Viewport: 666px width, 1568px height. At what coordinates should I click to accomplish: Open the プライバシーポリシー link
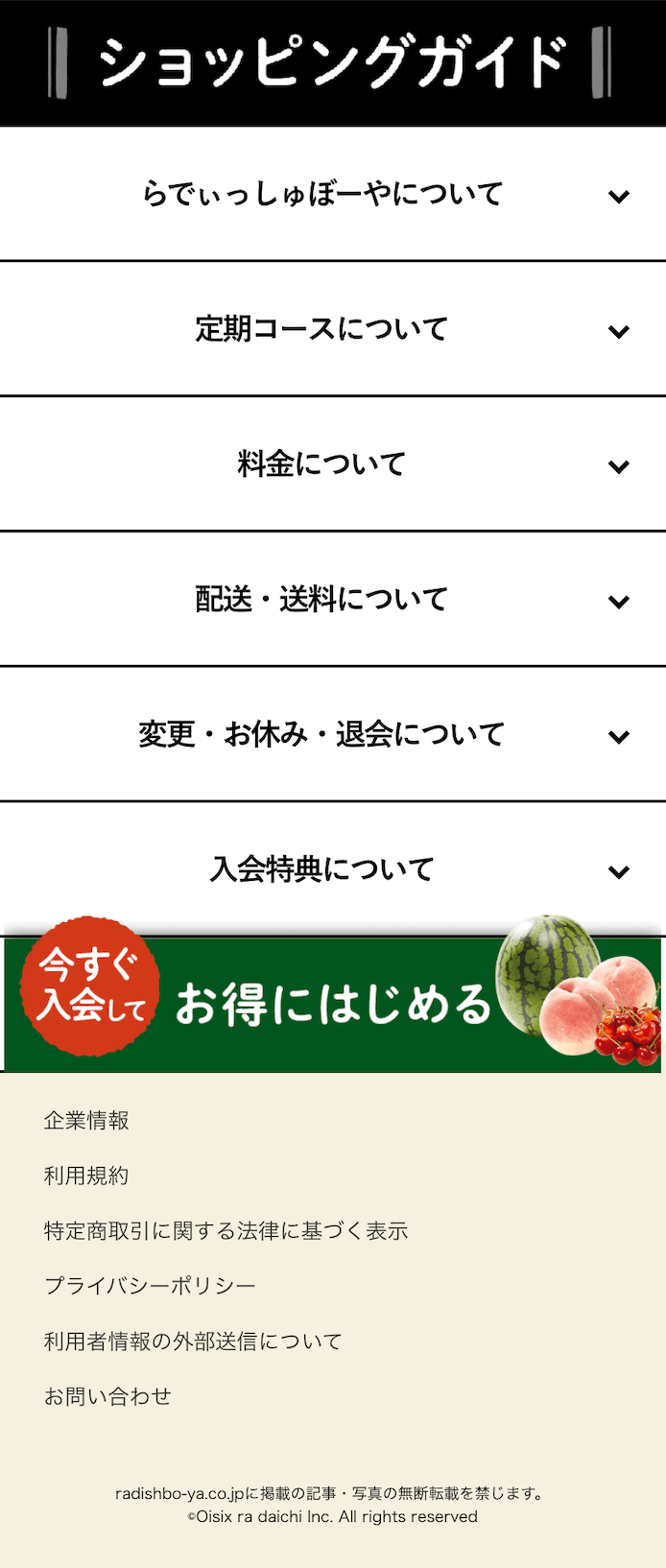pos(151,1286)
